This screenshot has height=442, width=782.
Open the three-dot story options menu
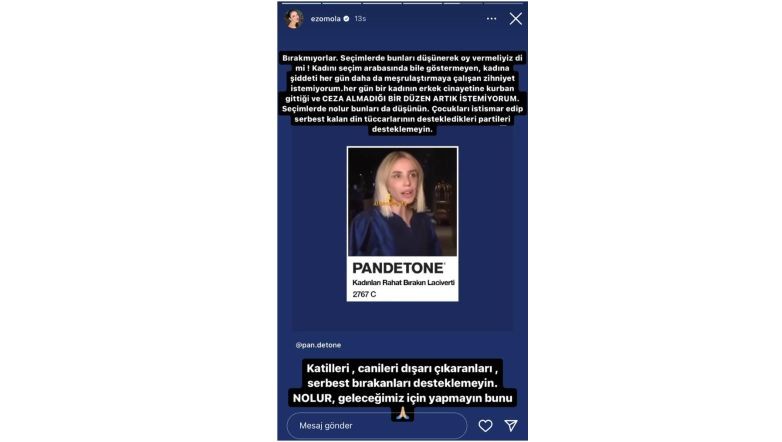click(491, 18)
